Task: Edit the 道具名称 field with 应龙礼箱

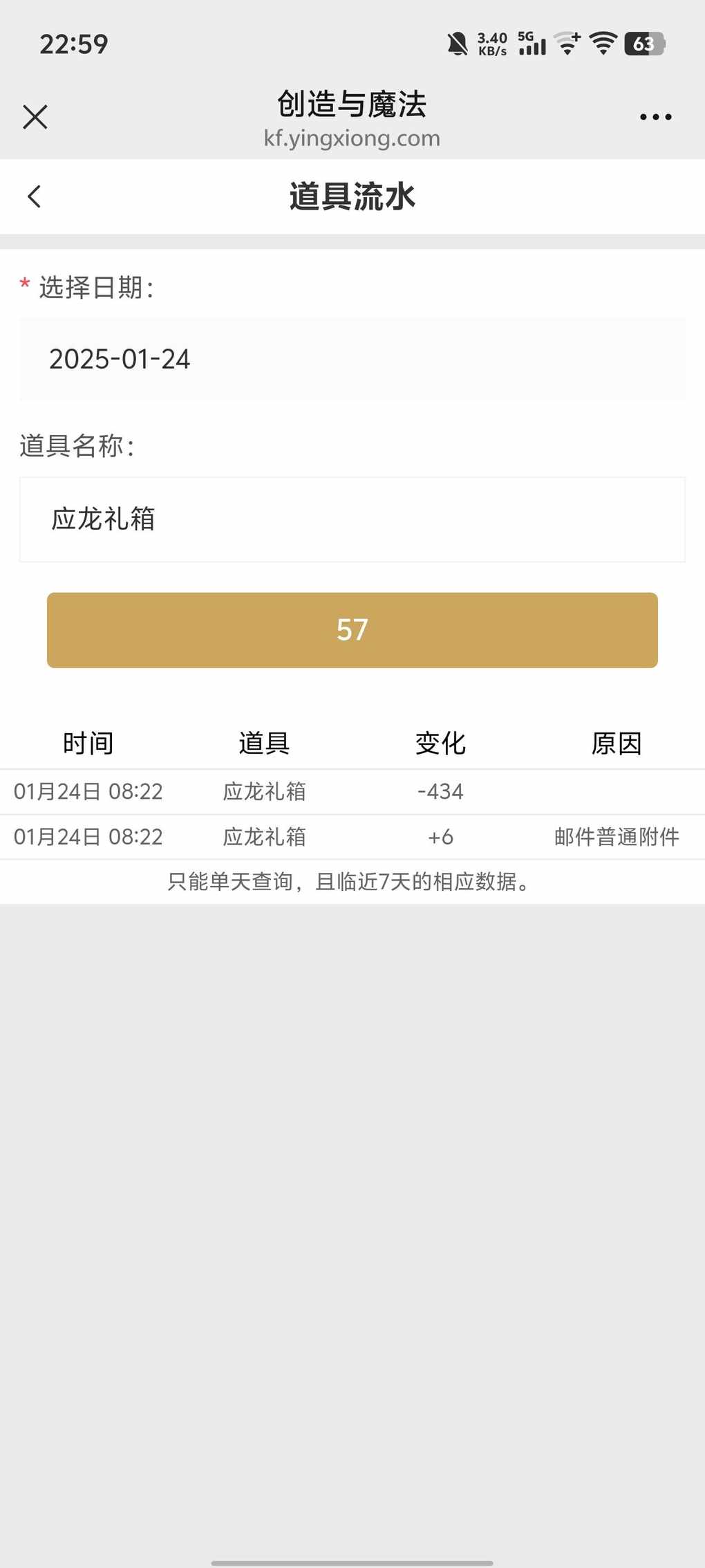Action: [352, 519]
